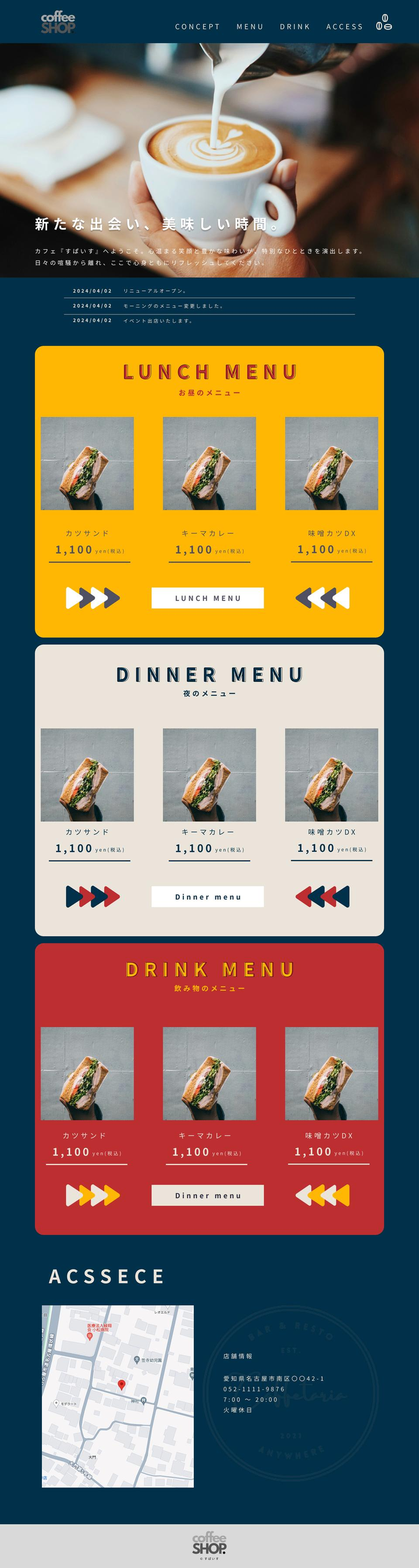Select DRINK in the top navigation
The height and width of the screenshot is (1568, 419).
(x=295, y=27)
